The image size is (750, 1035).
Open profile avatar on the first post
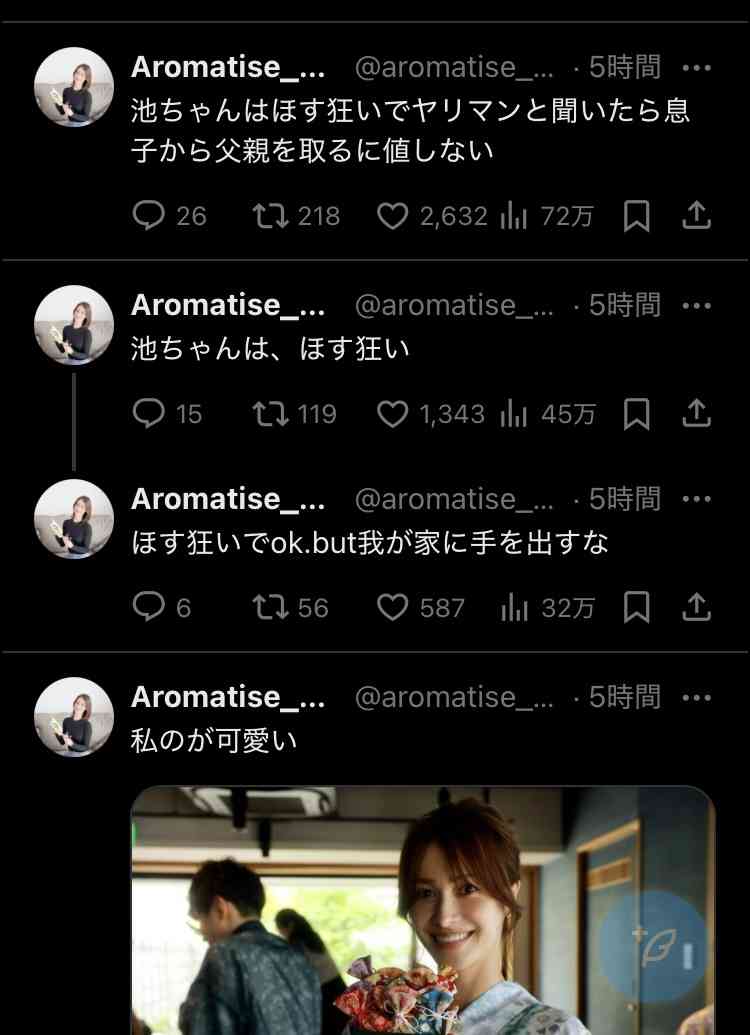pyautogui.click(x=74, y=87)
